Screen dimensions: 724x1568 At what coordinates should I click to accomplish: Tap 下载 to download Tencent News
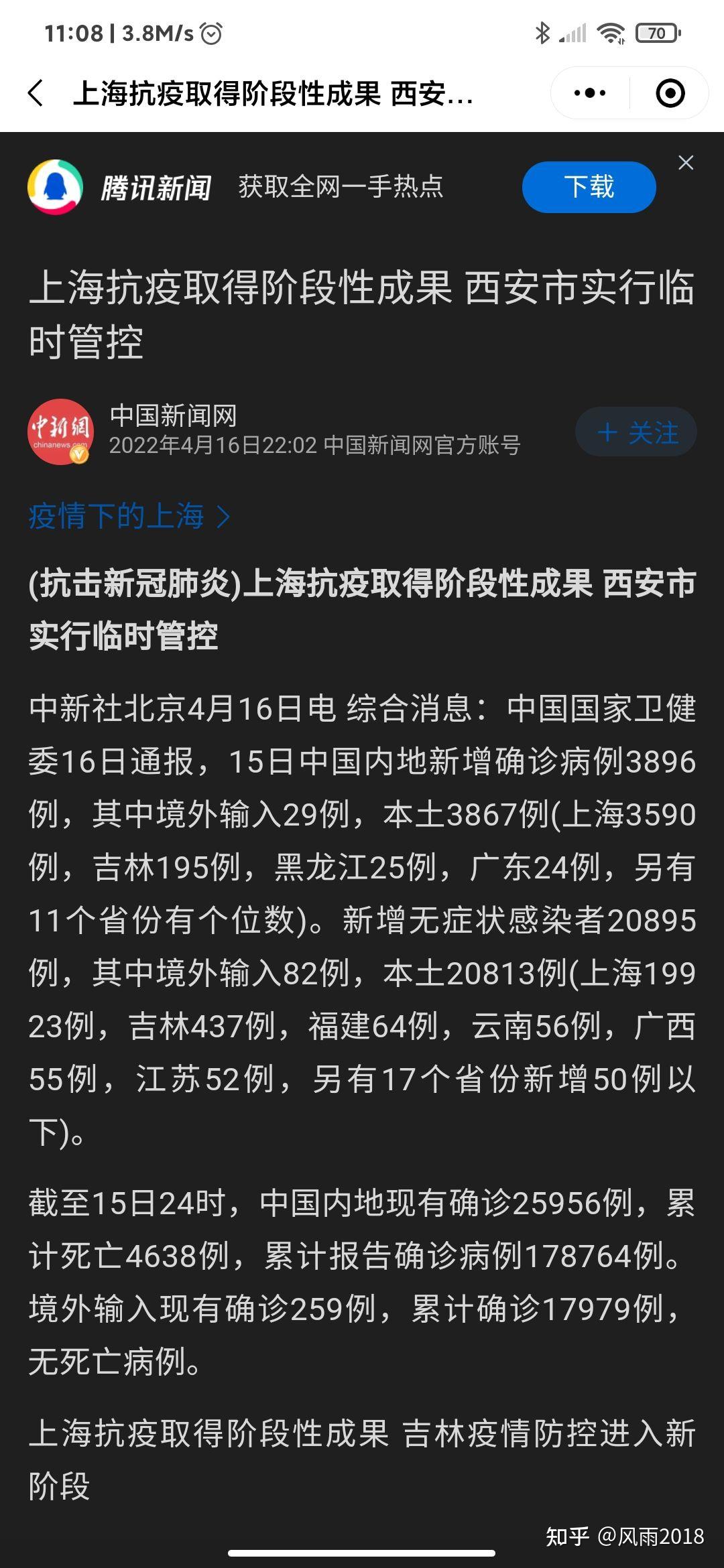point(589,187)
